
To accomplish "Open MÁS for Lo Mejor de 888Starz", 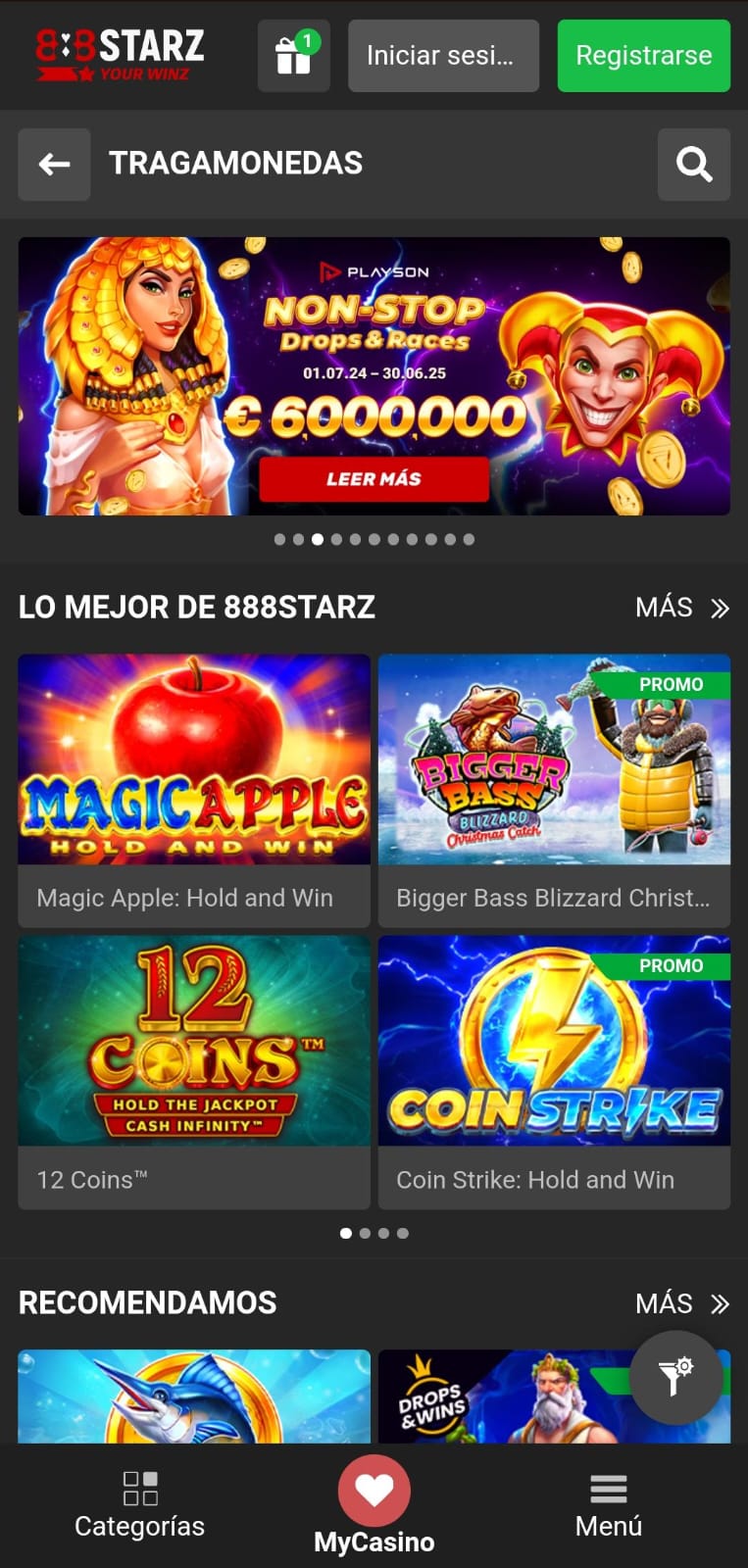I will pyautogui.click(x=681, y=608).
